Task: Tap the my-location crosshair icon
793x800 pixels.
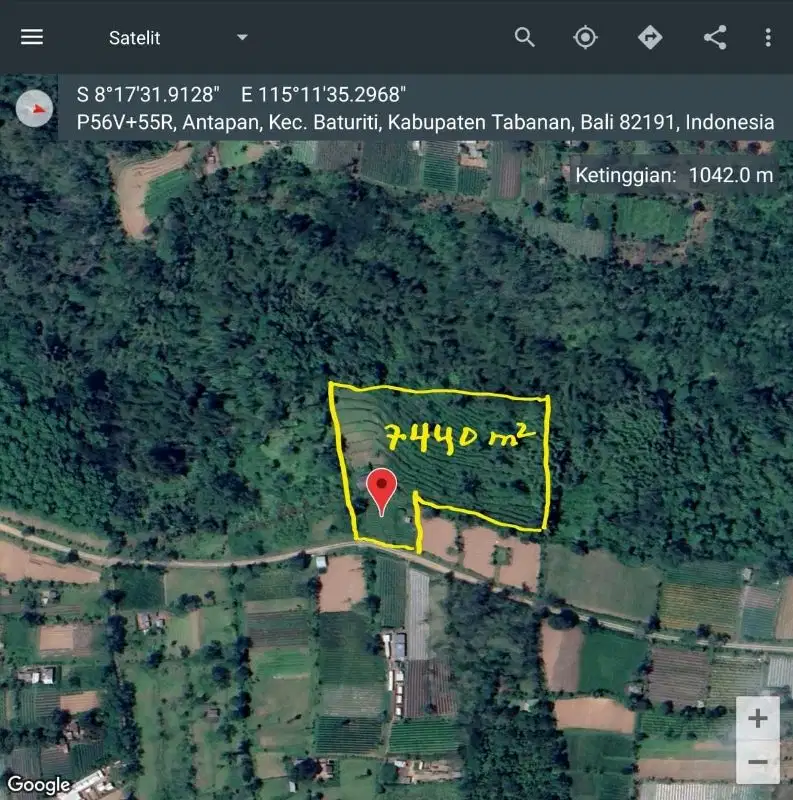Action: point(585,38)
